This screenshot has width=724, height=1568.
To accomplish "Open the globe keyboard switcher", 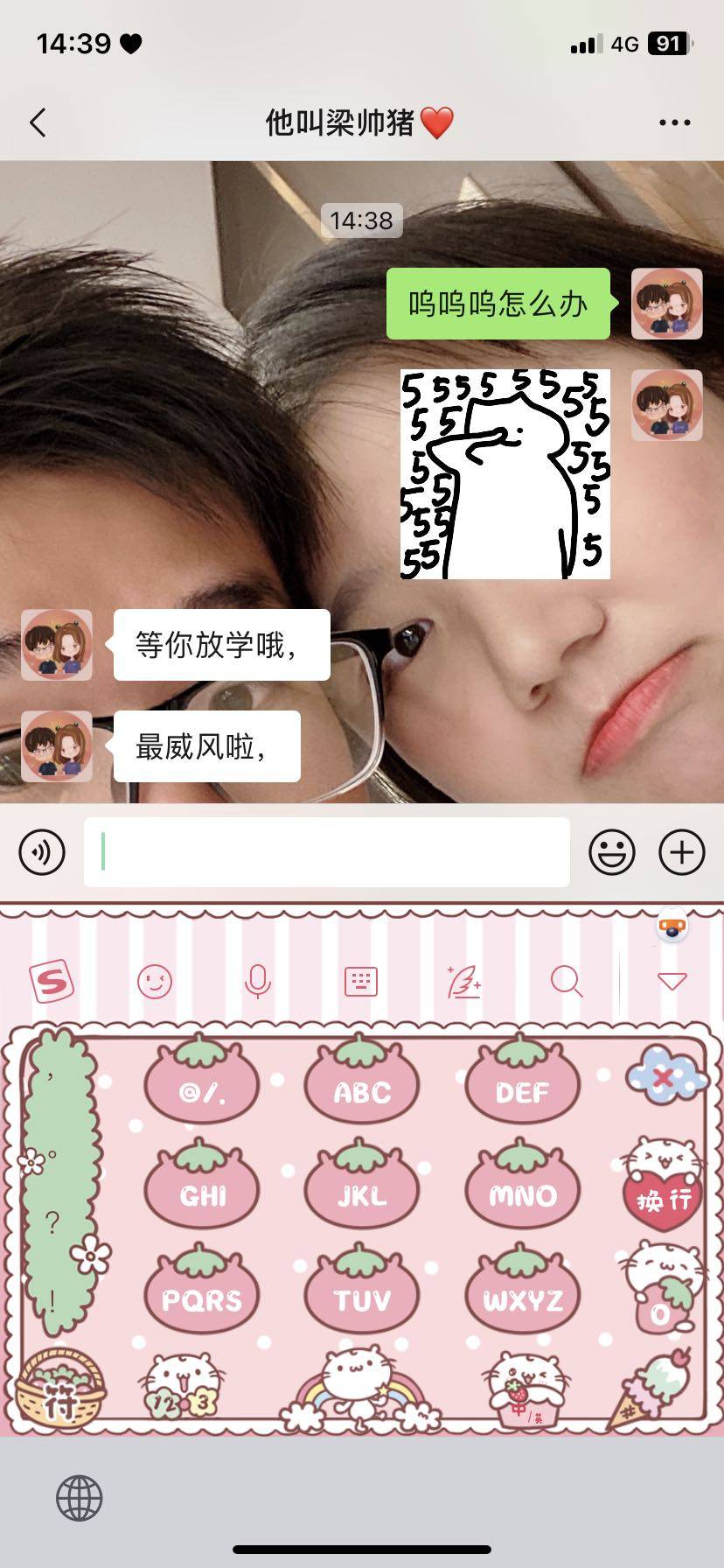I will coord(79,1498).
